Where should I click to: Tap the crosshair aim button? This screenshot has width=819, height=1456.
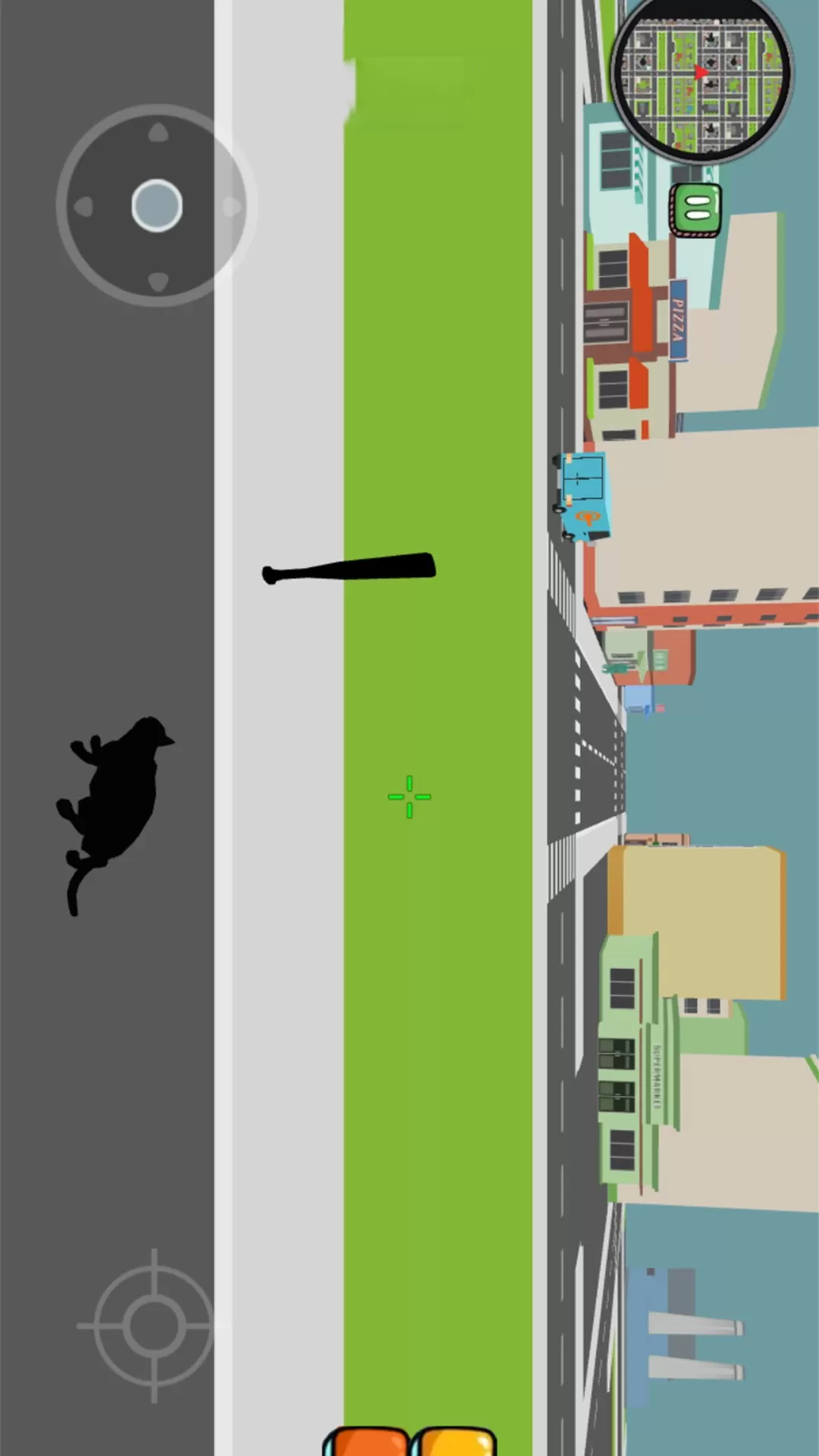coord(154,1326)
